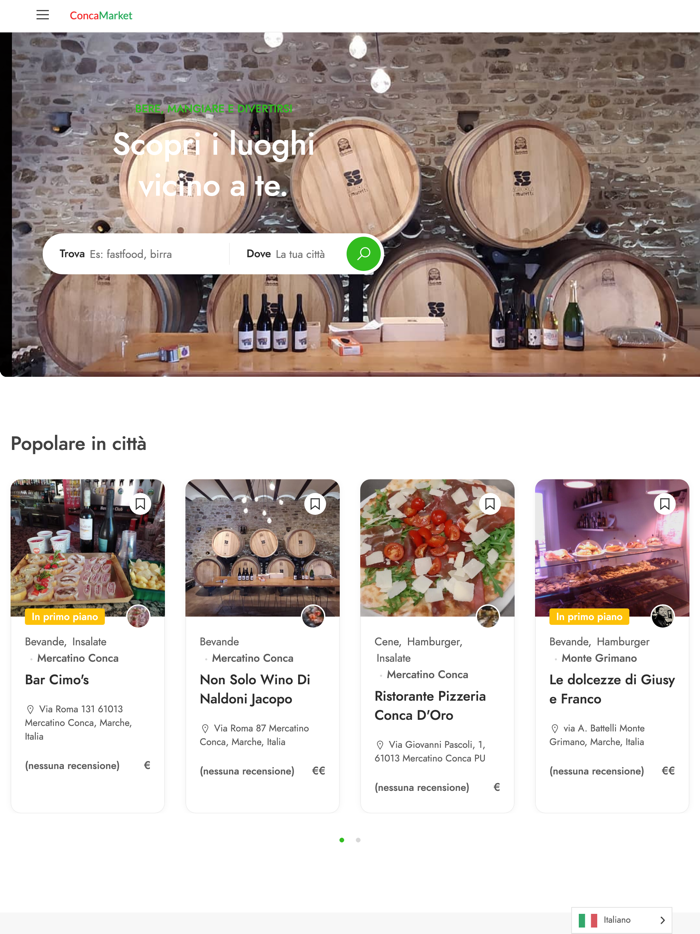This screenshot has height=934, width=700.
Task: Expand the Italiano language selector
Action: point(621,920)
